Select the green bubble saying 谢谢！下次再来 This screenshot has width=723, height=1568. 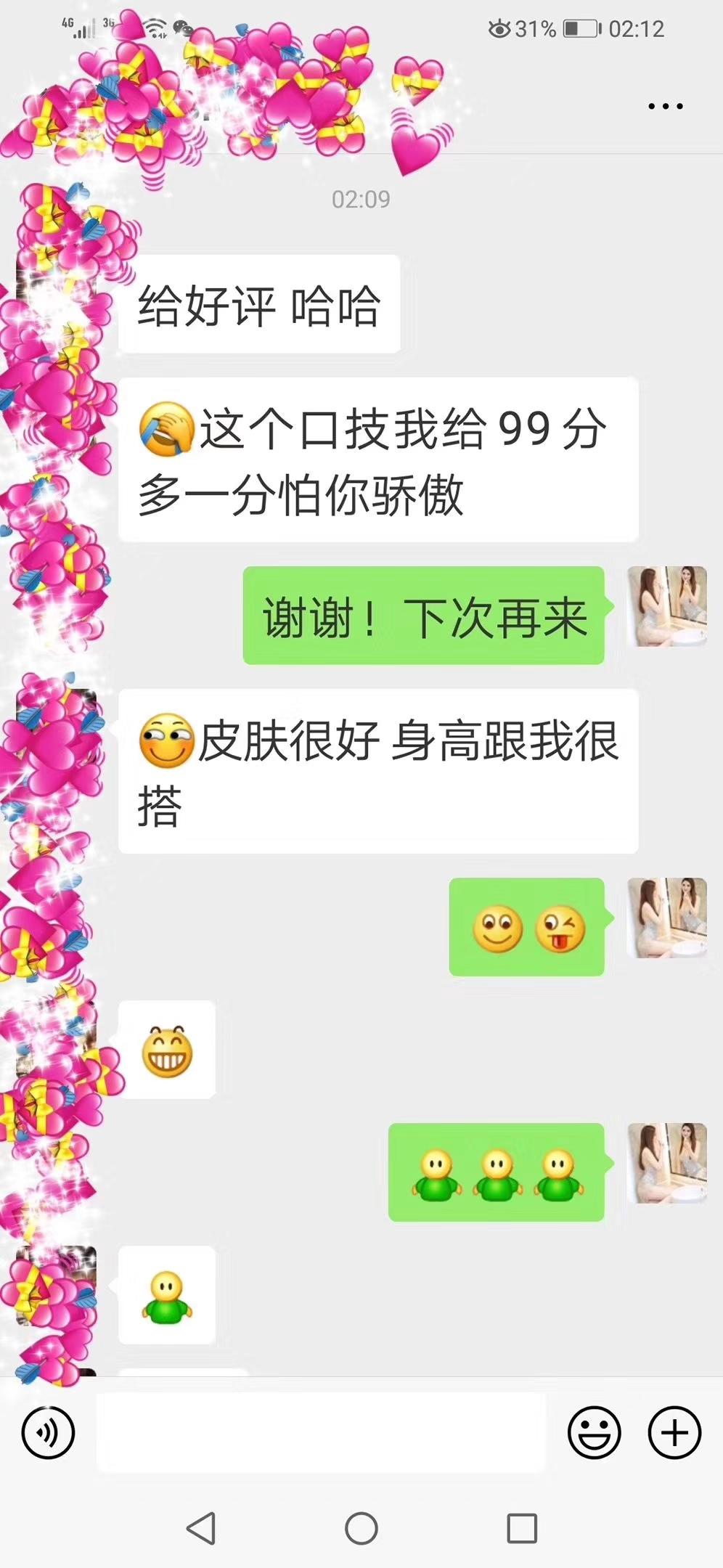(x=425, y=613)
